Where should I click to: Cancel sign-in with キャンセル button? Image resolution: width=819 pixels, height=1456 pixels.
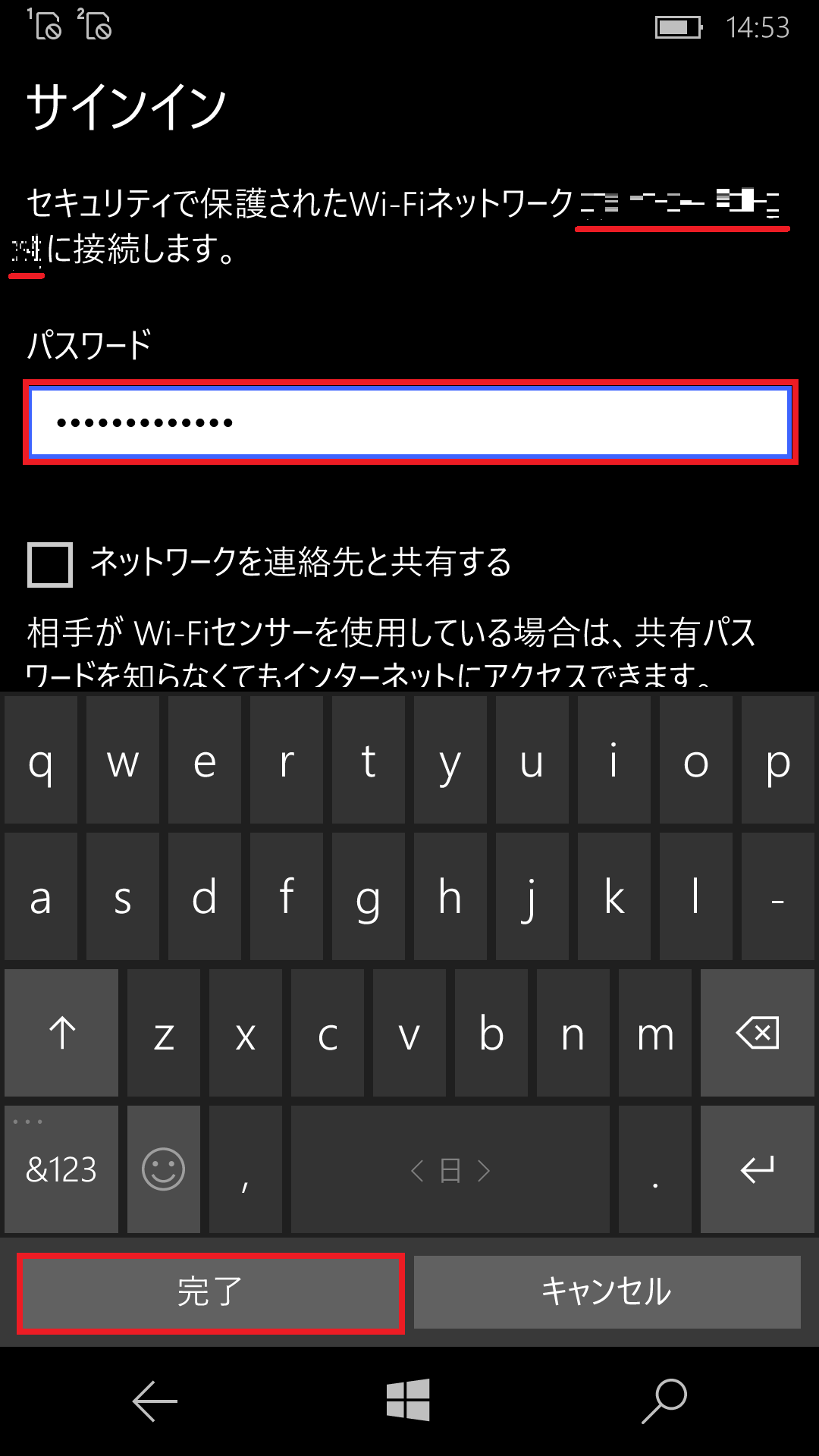[607, 1292]
